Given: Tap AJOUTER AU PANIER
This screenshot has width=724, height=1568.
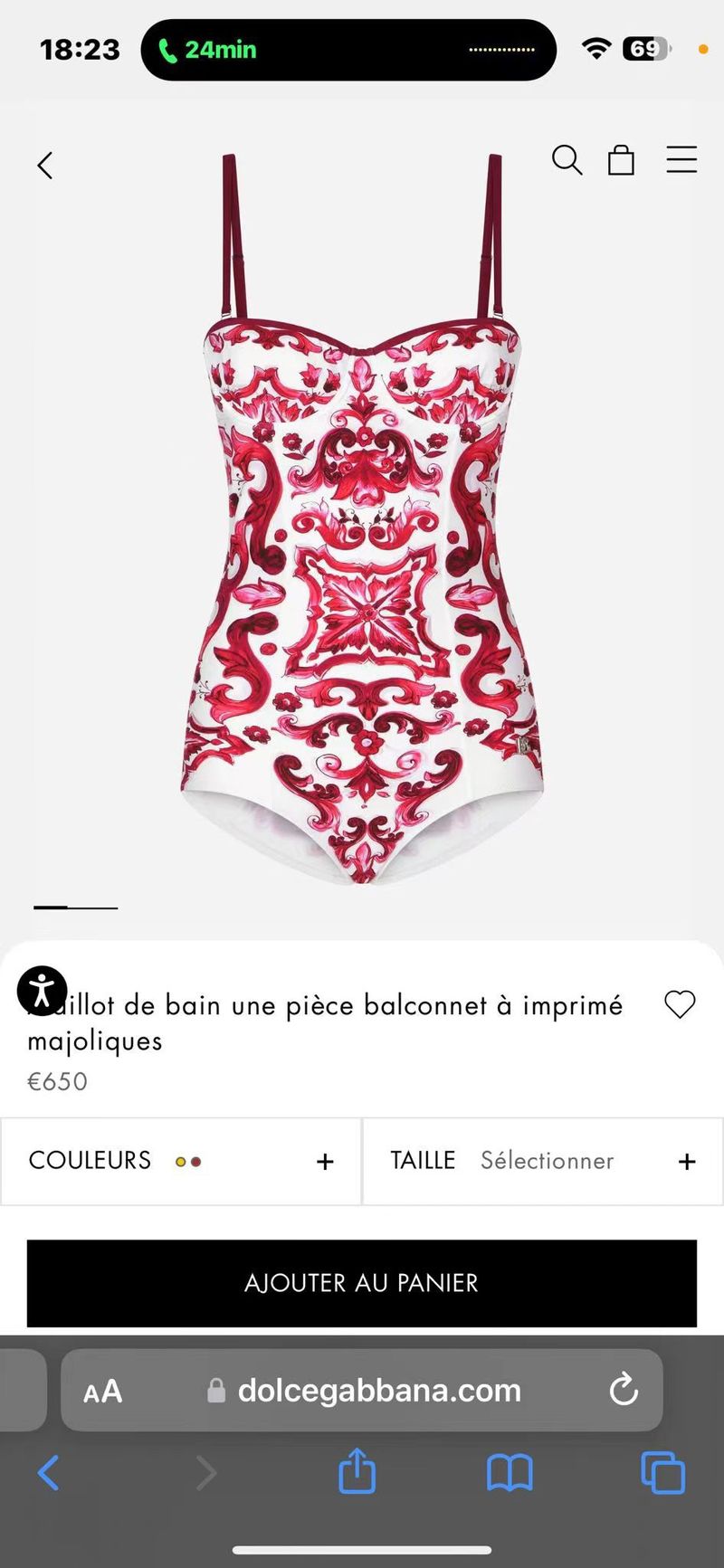Looking at the screenshot, I should click(x=361, y=1283).
